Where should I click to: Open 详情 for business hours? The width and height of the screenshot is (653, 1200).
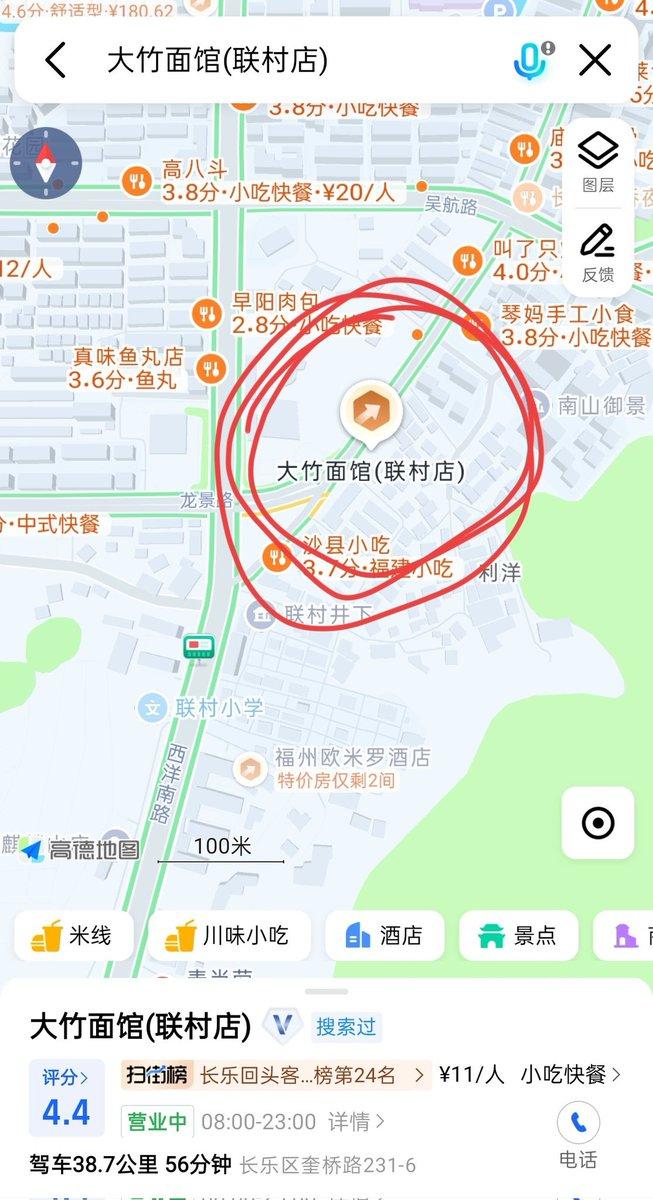click(357, 1121)
